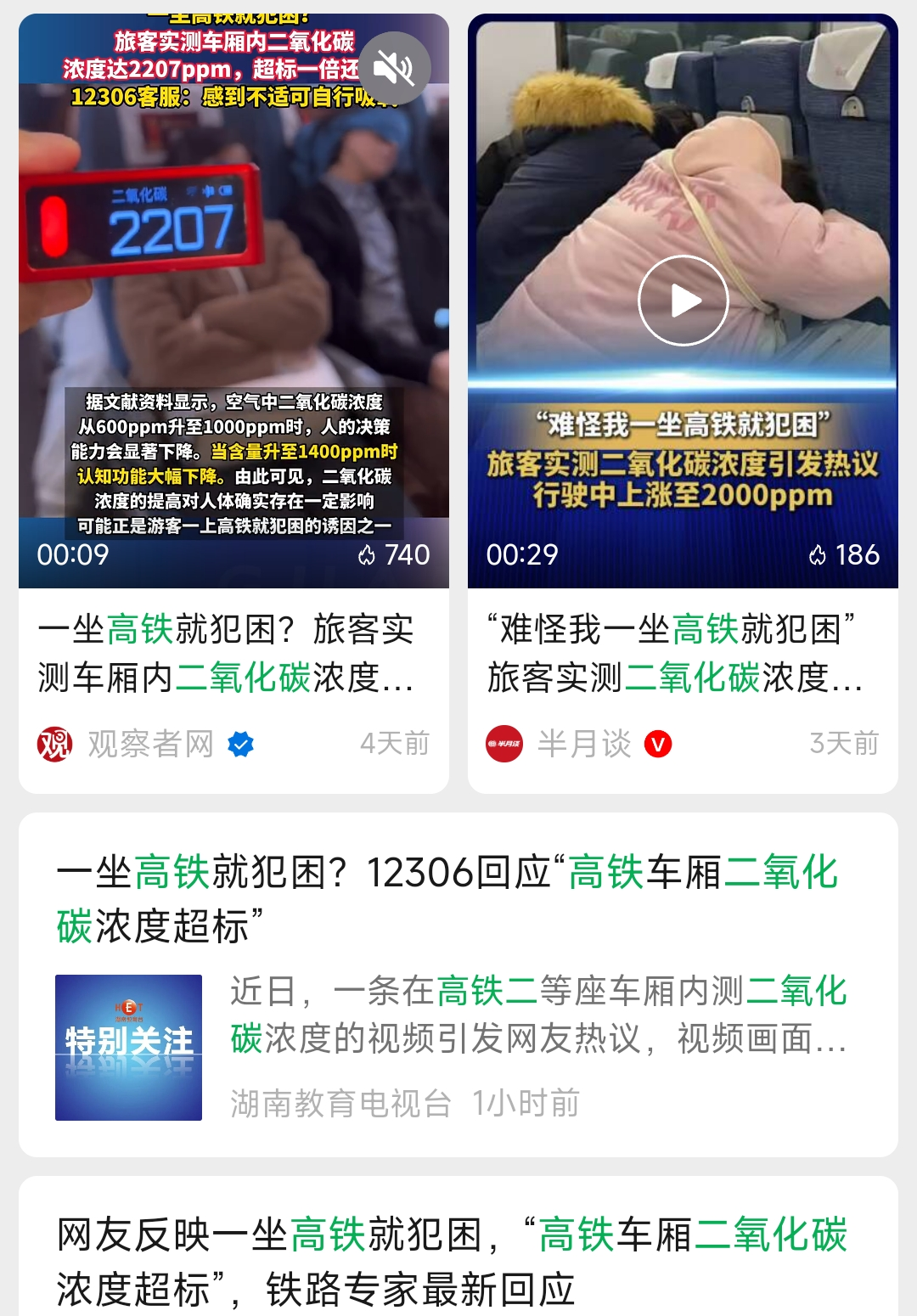
Task: Play the 半月谈 video
Action: (683, 301)
